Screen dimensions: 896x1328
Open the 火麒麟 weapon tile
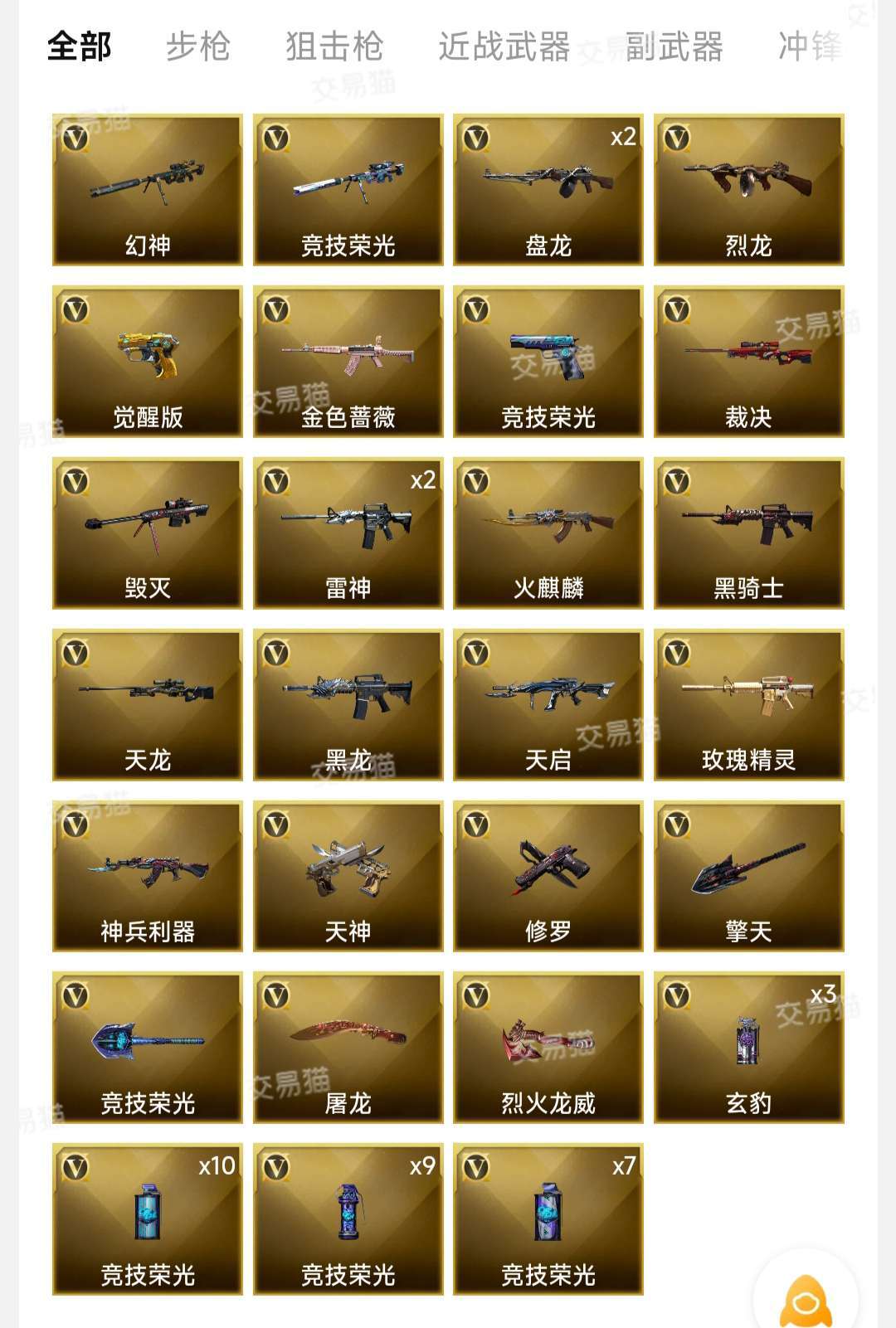(548, 533)
